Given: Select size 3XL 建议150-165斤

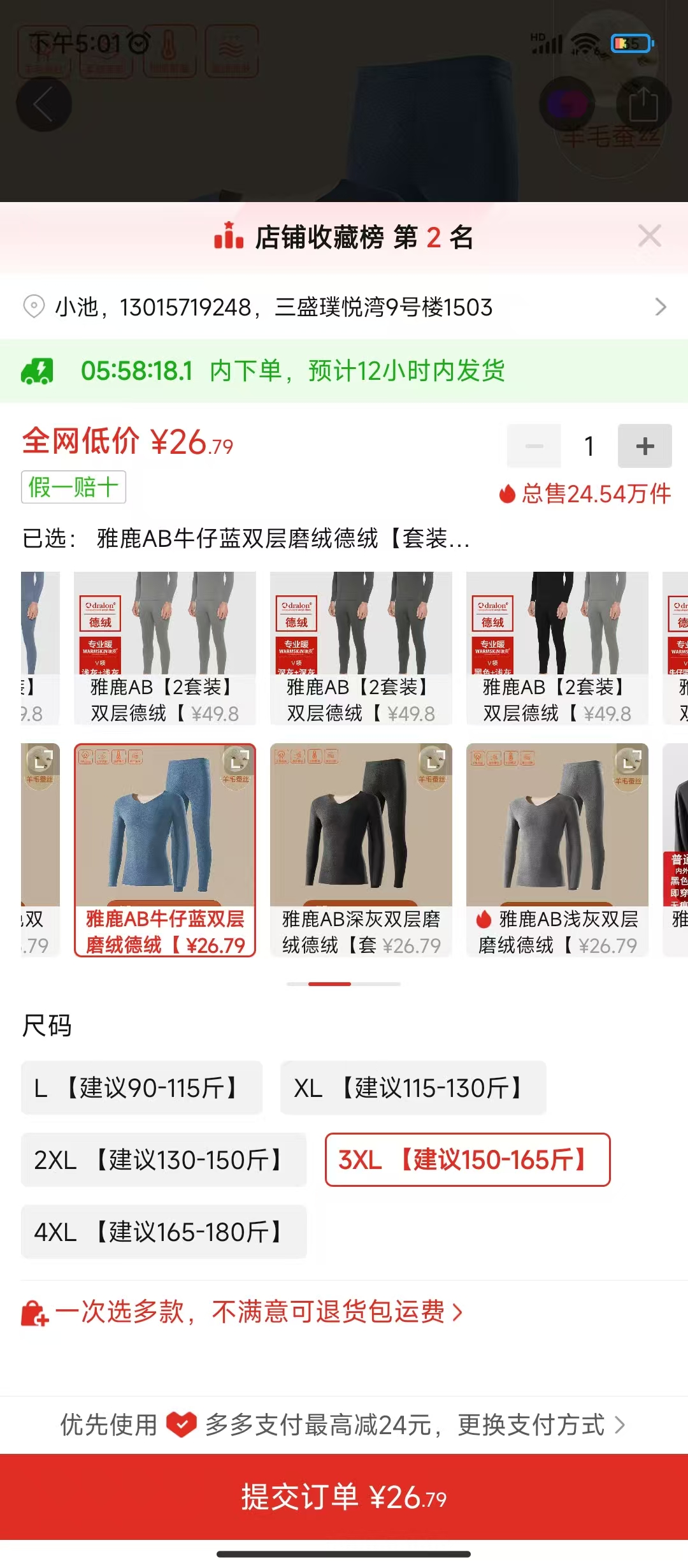Looking at the screenshot, I should (x=467, y=1160).
